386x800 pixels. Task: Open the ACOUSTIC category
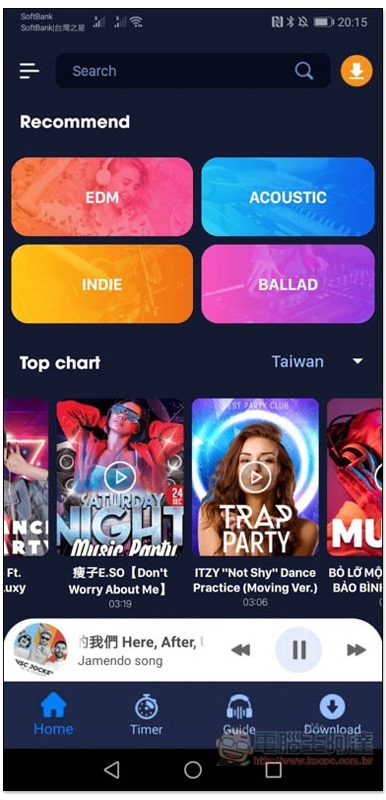(x=288, y=197)
